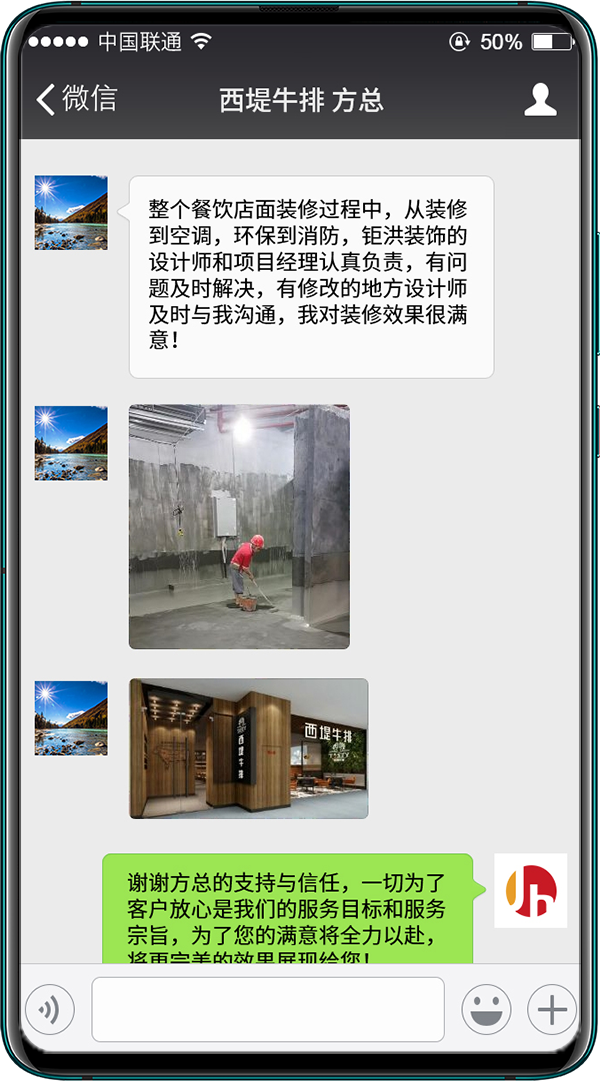Open the construction site photo message
600x1081 pixels.
pyautogui.click(x=239, y=527)
